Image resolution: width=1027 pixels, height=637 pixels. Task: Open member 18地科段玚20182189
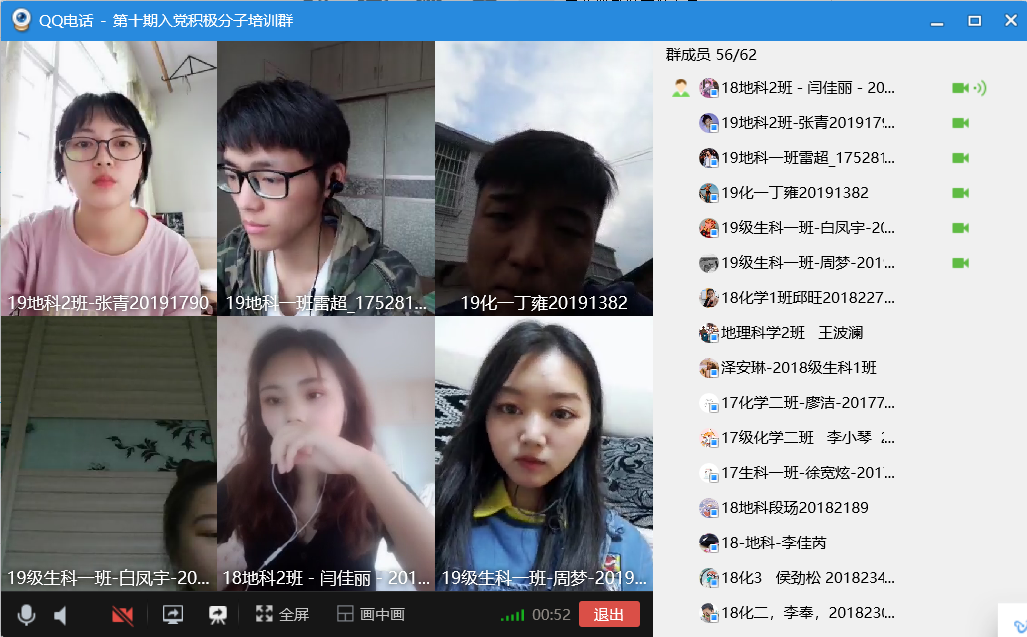tap(794, 508)
